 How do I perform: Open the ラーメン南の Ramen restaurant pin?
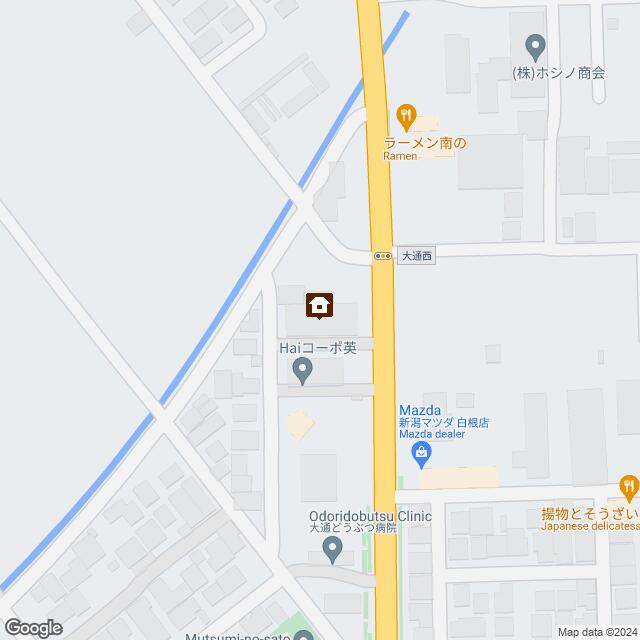[405, 118]
